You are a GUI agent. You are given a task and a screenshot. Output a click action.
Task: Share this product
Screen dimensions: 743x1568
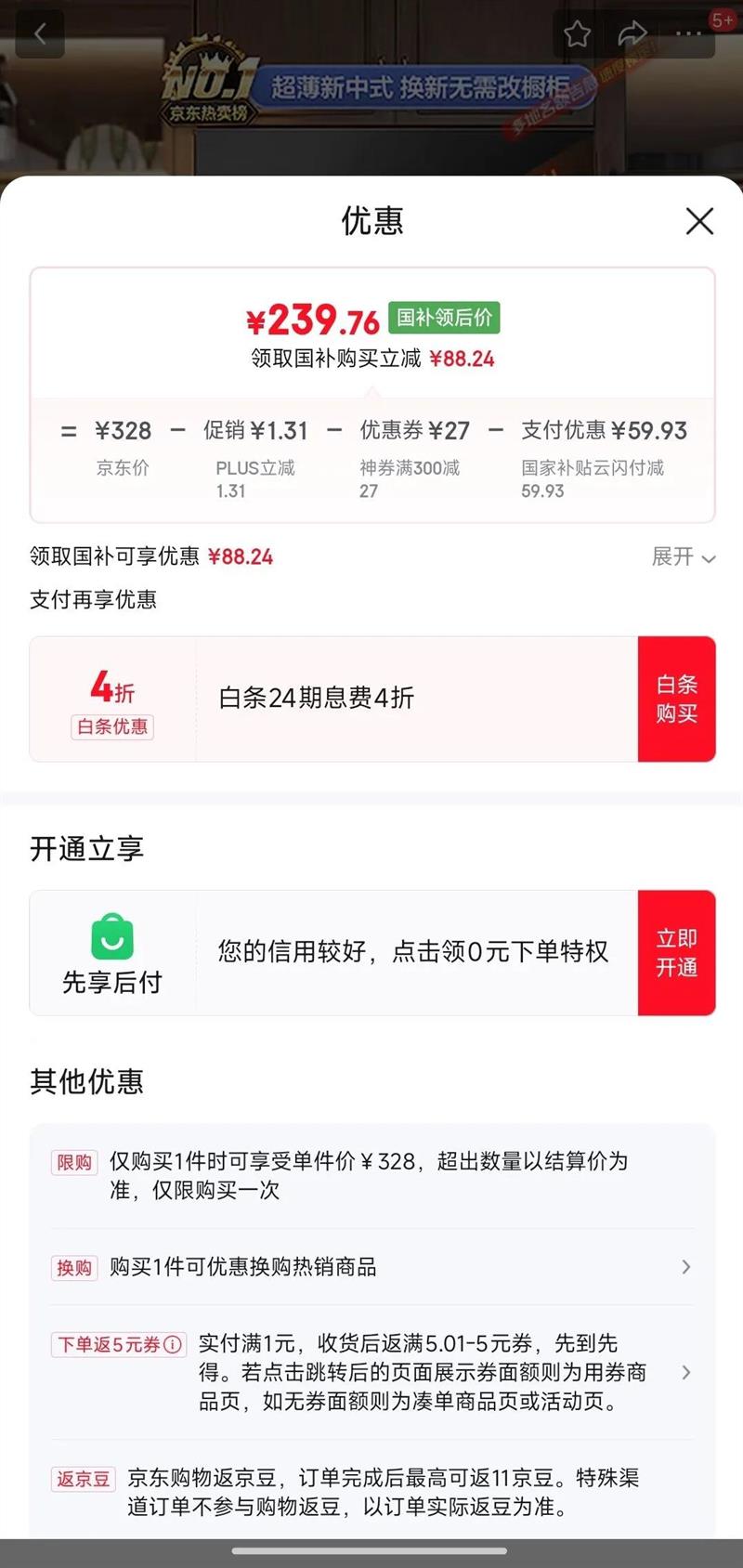(632, 35)
